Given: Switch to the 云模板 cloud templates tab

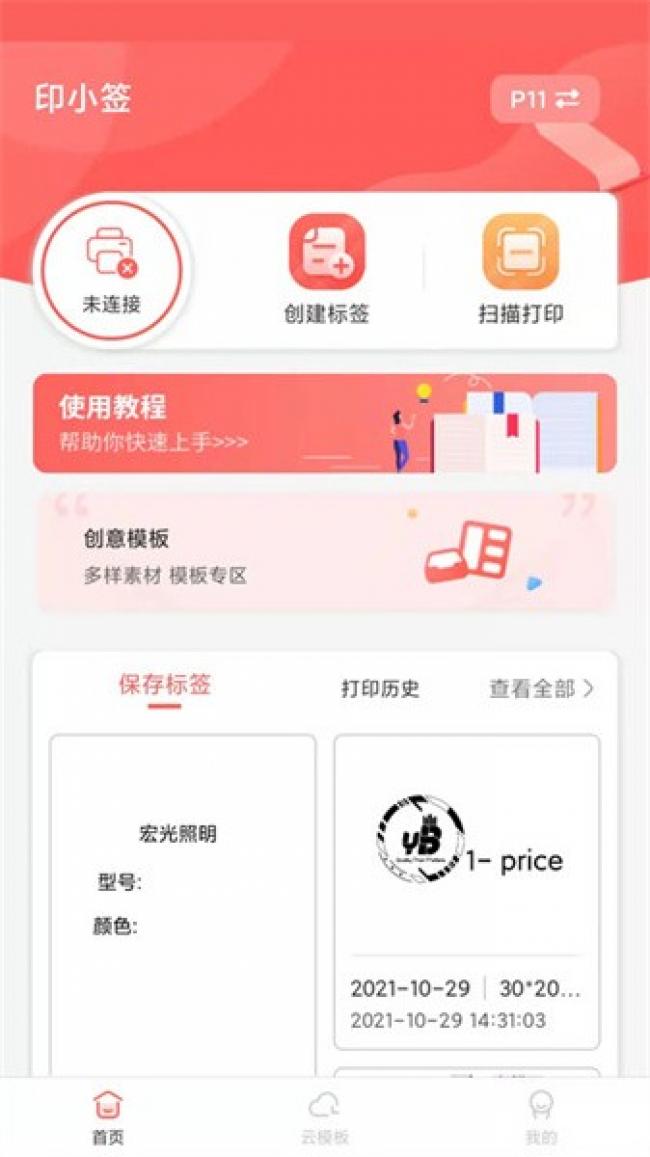Looking at the screenshot, I should (x=325, y=1117).
